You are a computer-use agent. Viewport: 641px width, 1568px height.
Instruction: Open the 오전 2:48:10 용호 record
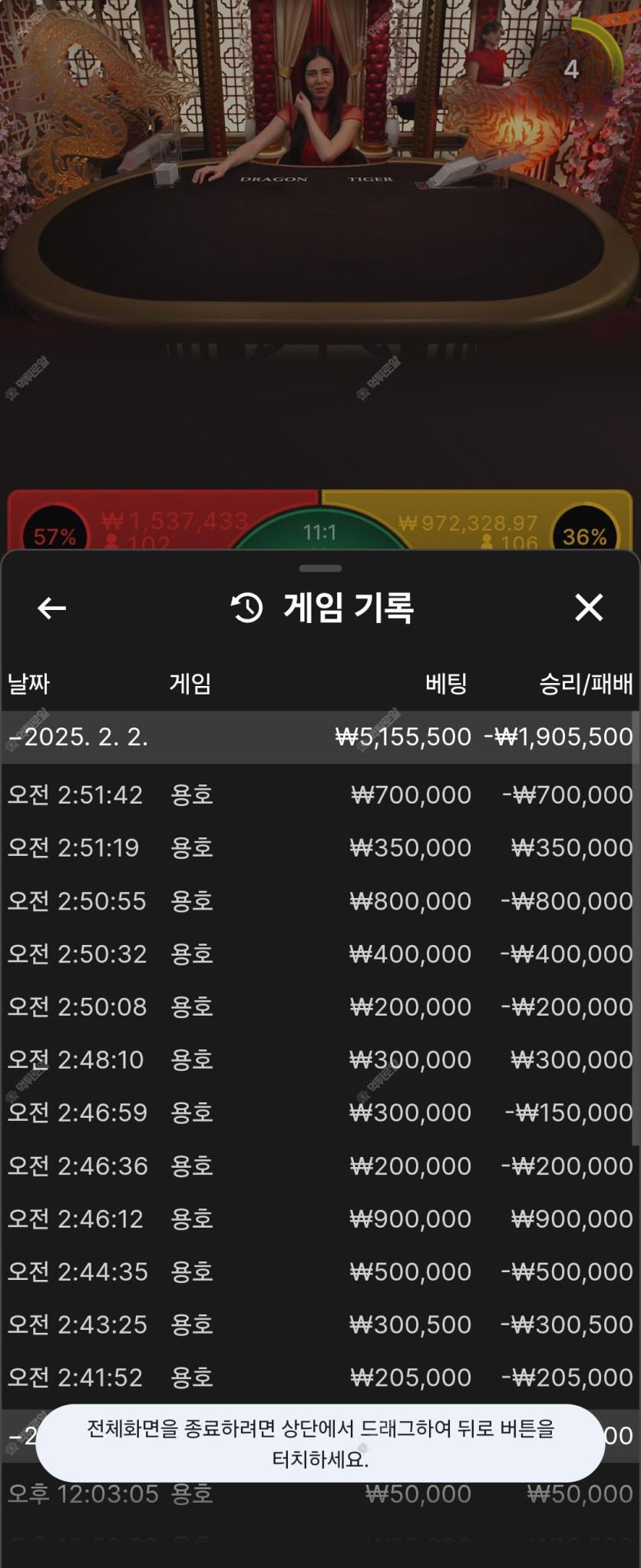(319, 1059)
